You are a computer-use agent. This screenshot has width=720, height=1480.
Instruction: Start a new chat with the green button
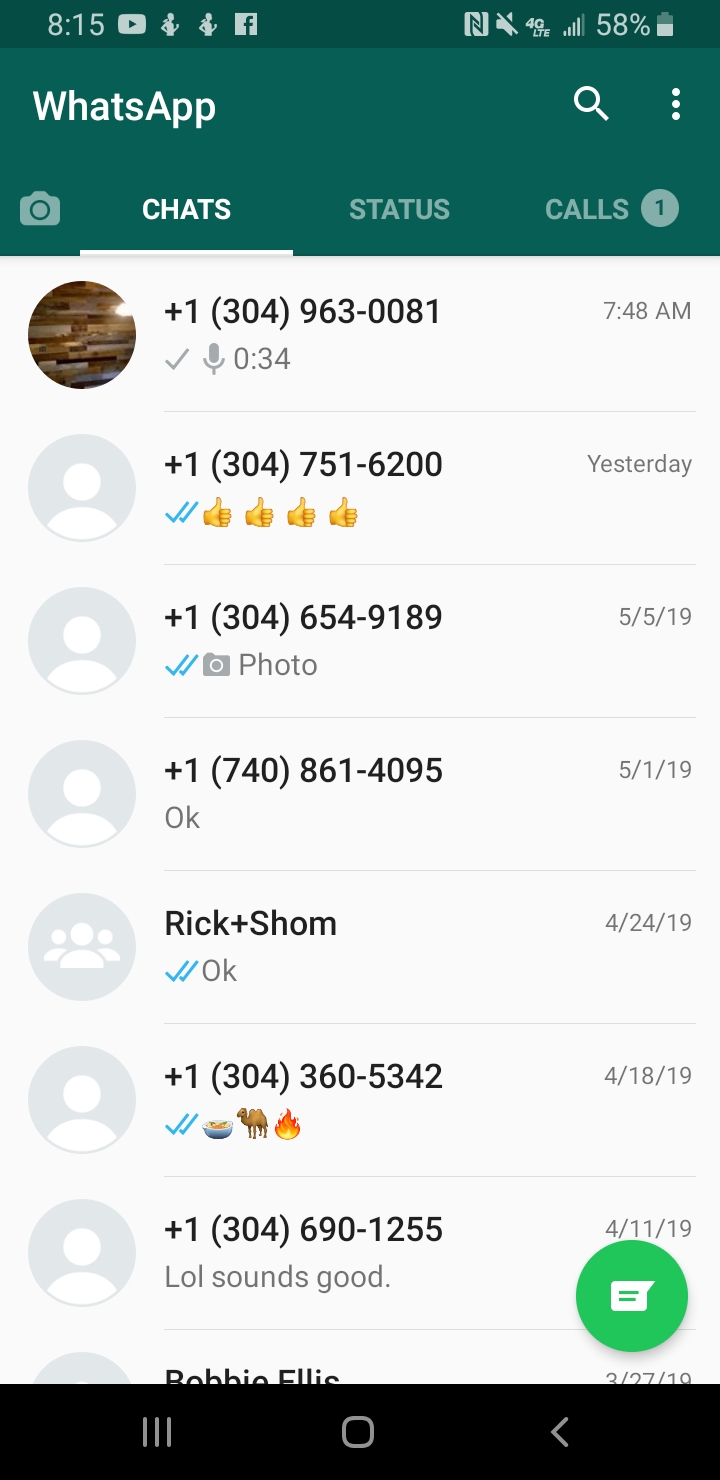click(x=631, y=1297)
